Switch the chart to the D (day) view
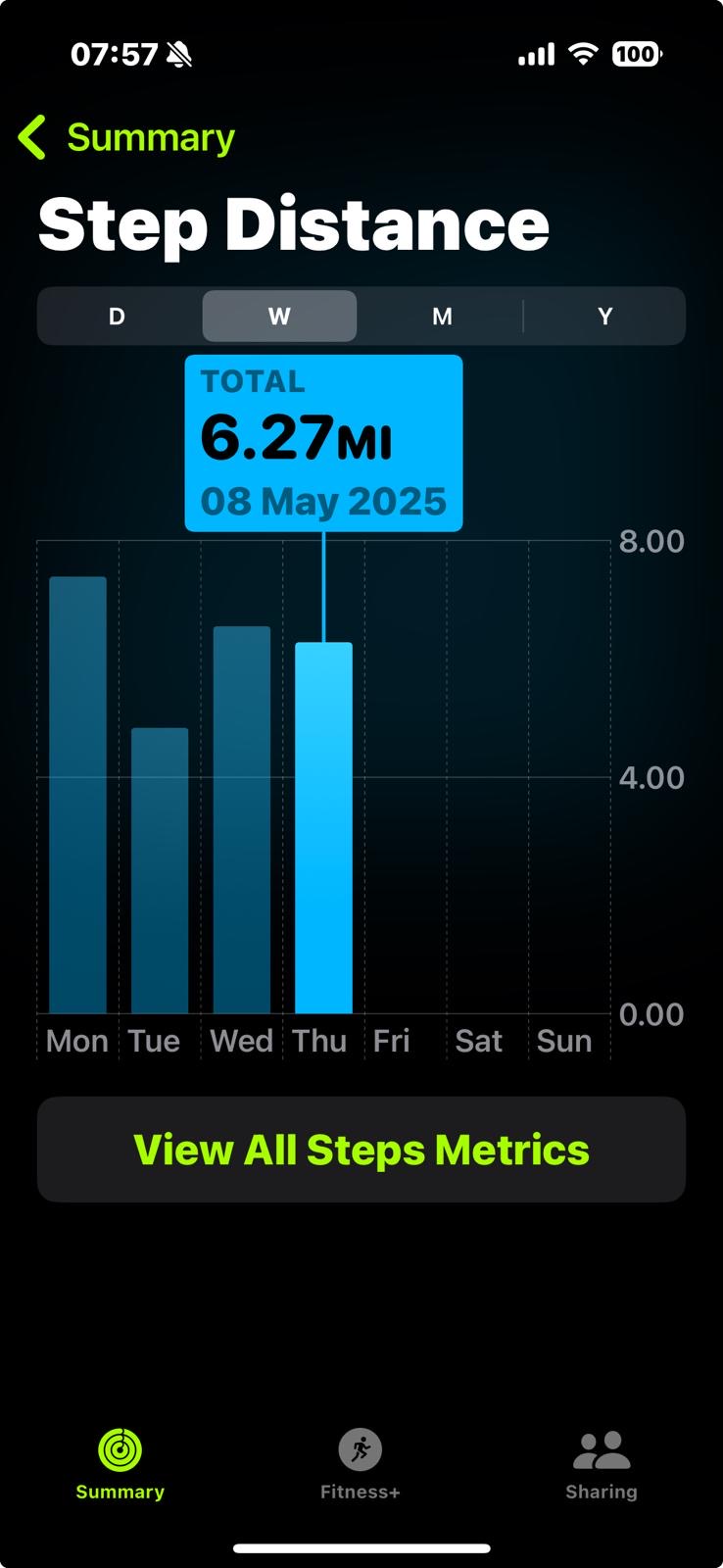 (x=117, y=317)
